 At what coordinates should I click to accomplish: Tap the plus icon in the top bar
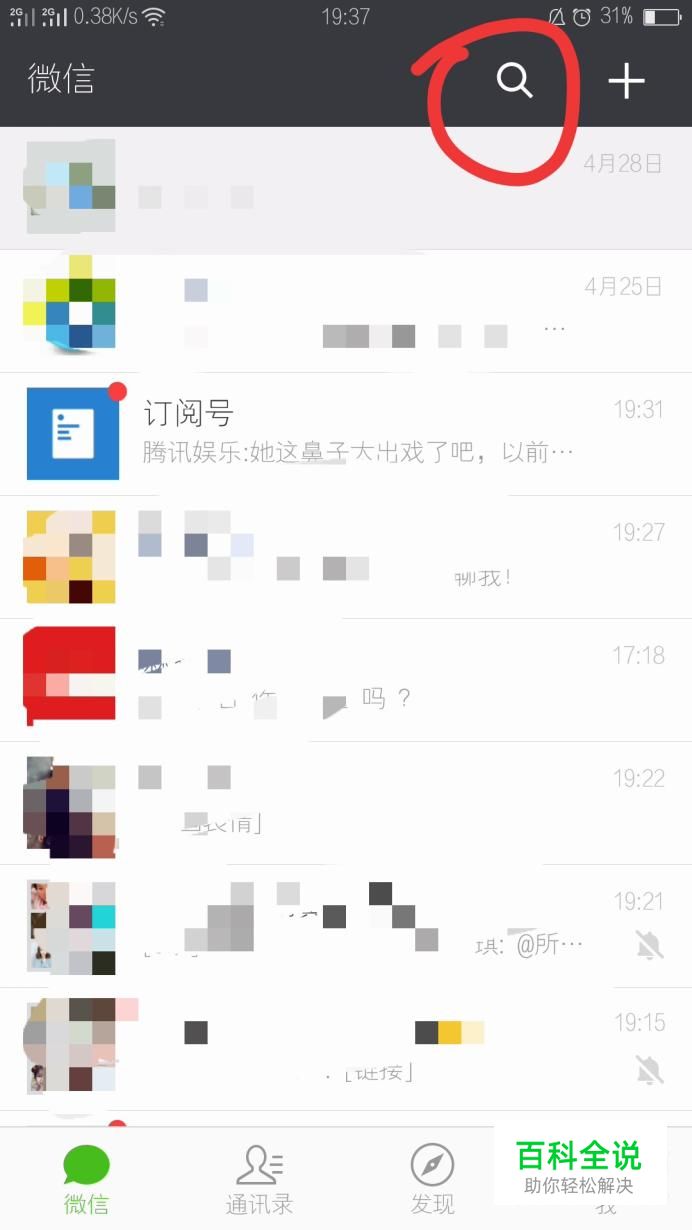626,80
